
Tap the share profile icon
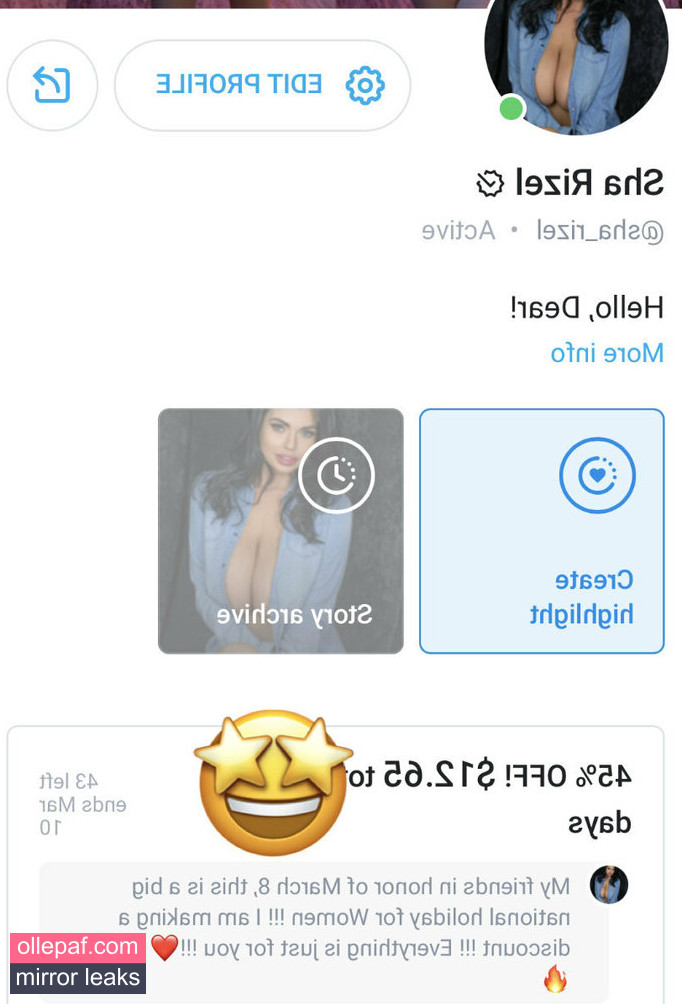pyautogui.click(x=52, y=85)
